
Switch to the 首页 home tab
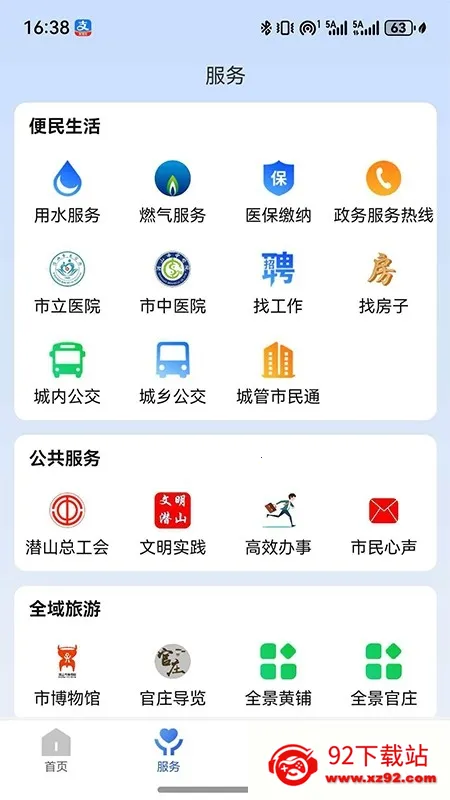coord(56,751)
